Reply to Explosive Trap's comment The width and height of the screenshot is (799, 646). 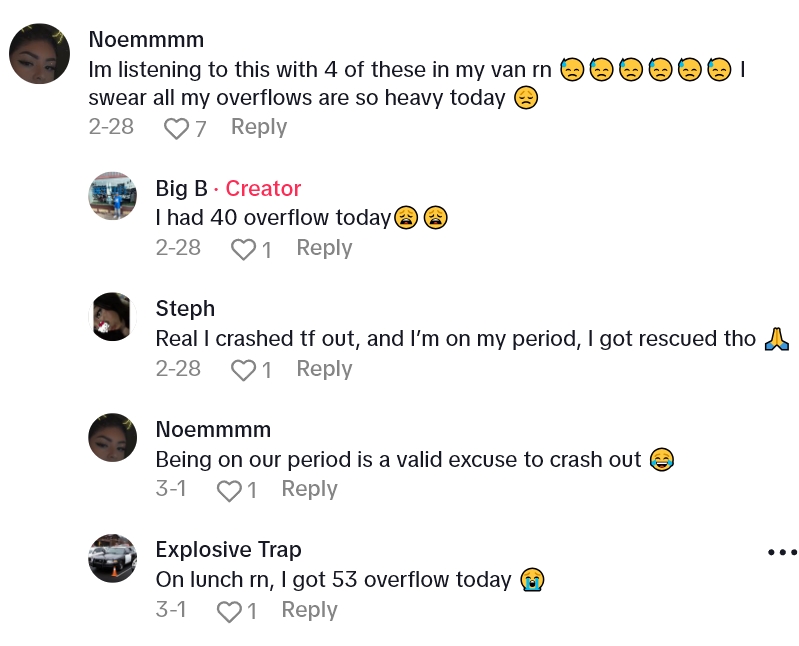click(x=309, y=610)
